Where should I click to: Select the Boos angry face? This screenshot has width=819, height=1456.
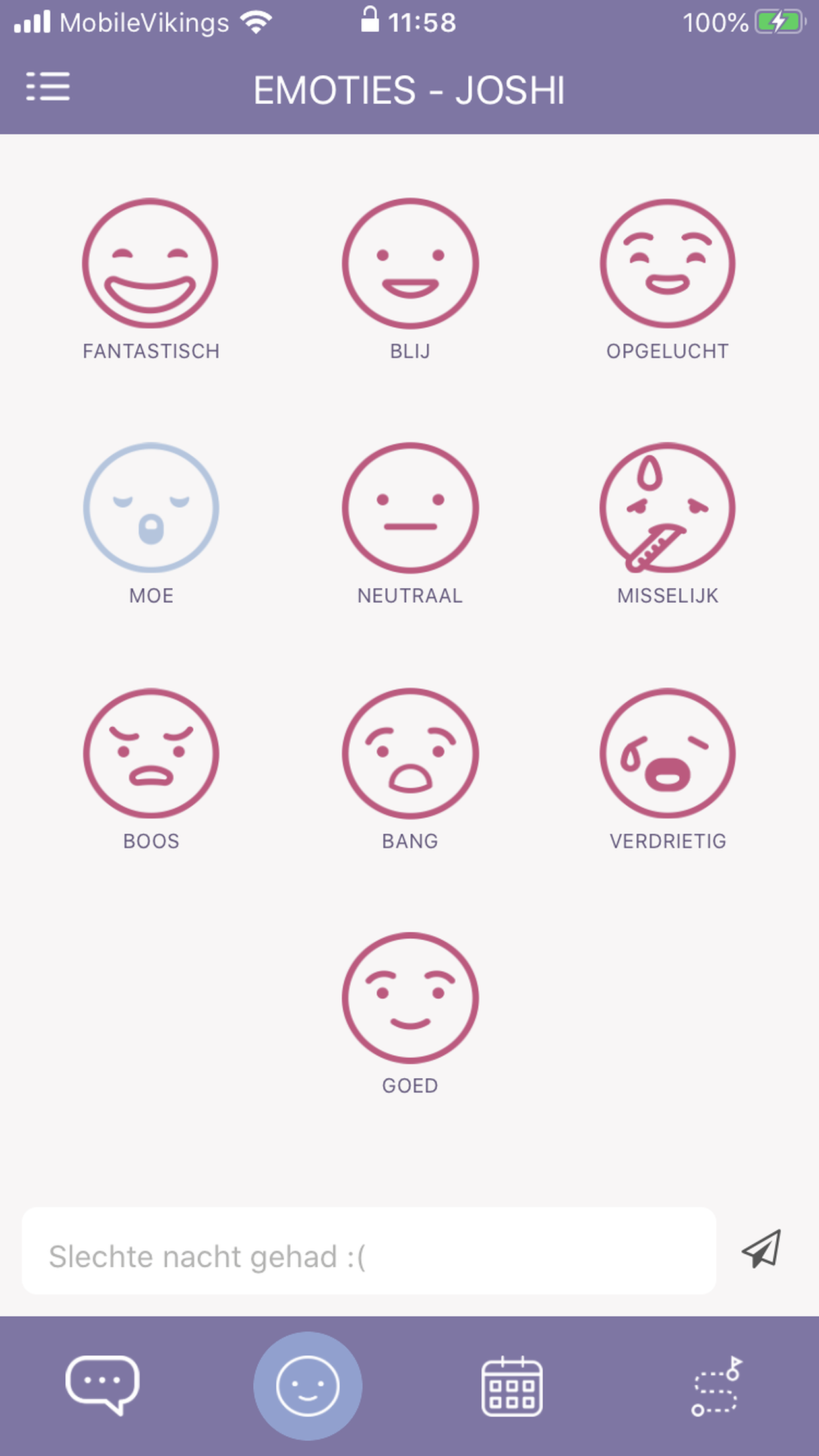151,753
